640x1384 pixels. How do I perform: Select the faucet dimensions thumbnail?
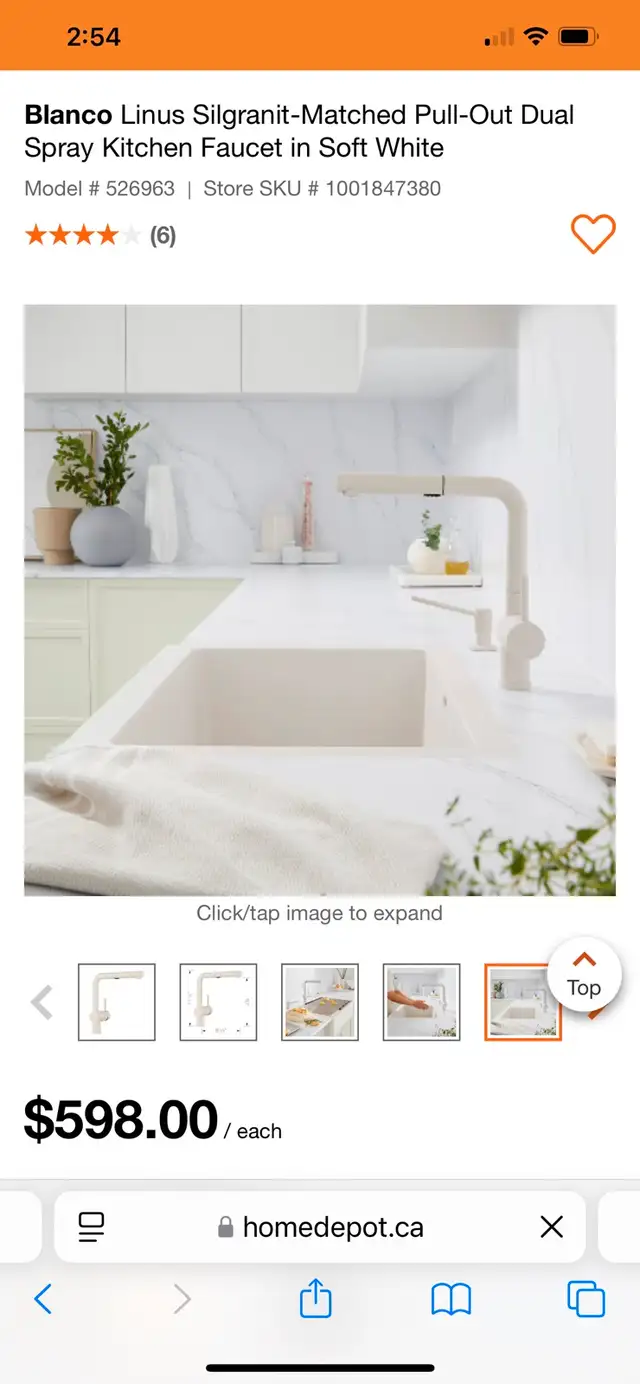coord(219,1002)
